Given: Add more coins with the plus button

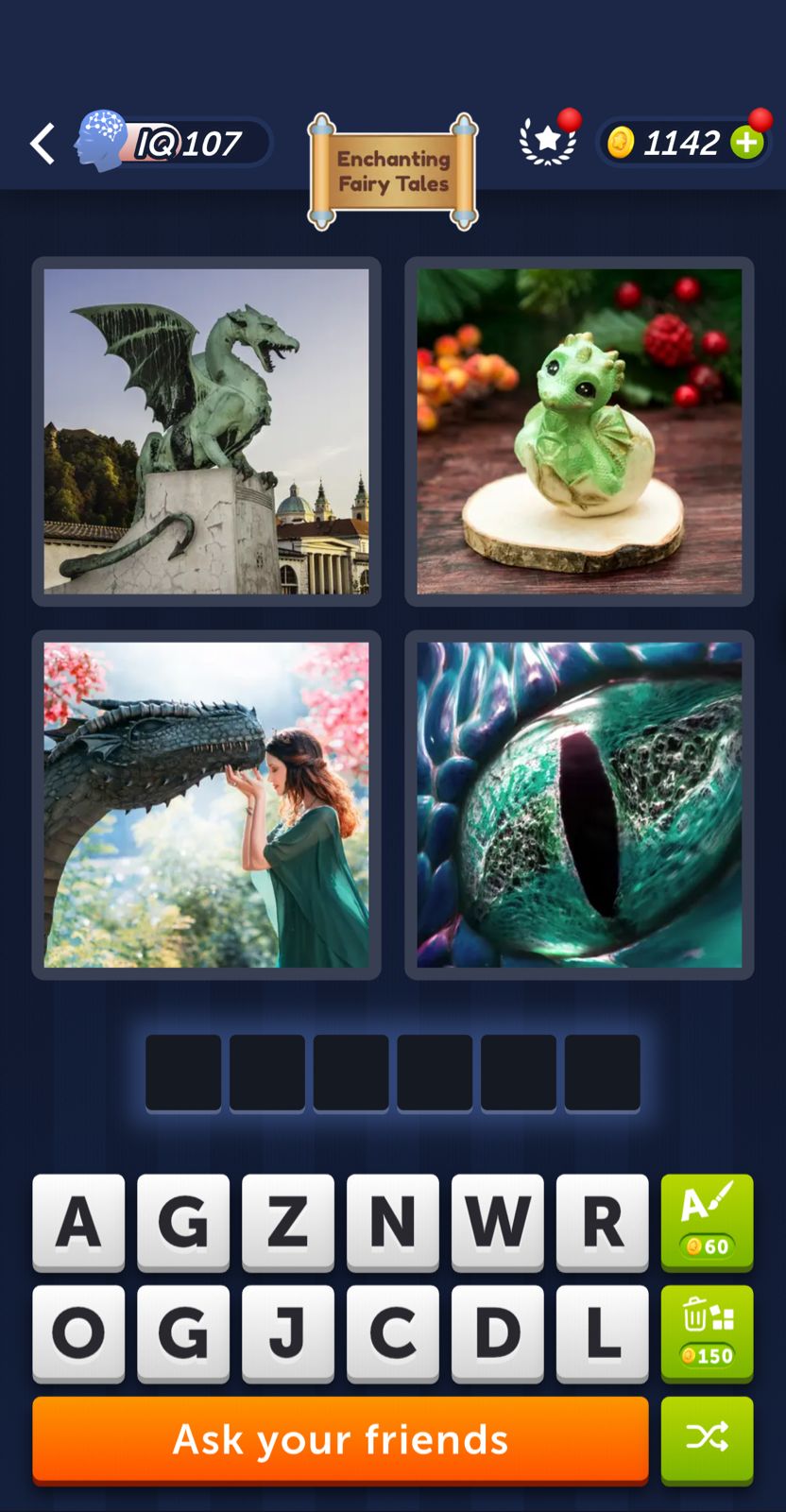Looking at the screenshot, I should 747,143.
